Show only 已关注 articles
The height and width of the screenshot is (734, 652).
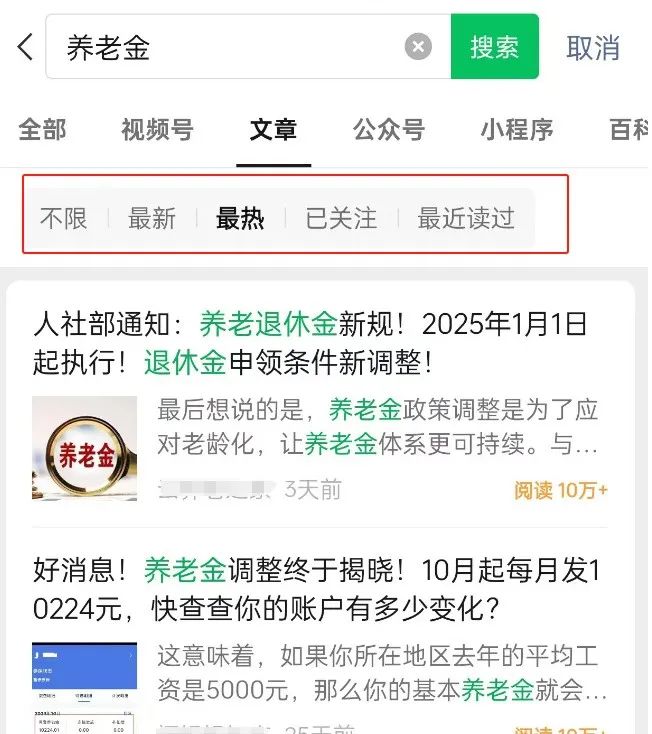341,218
